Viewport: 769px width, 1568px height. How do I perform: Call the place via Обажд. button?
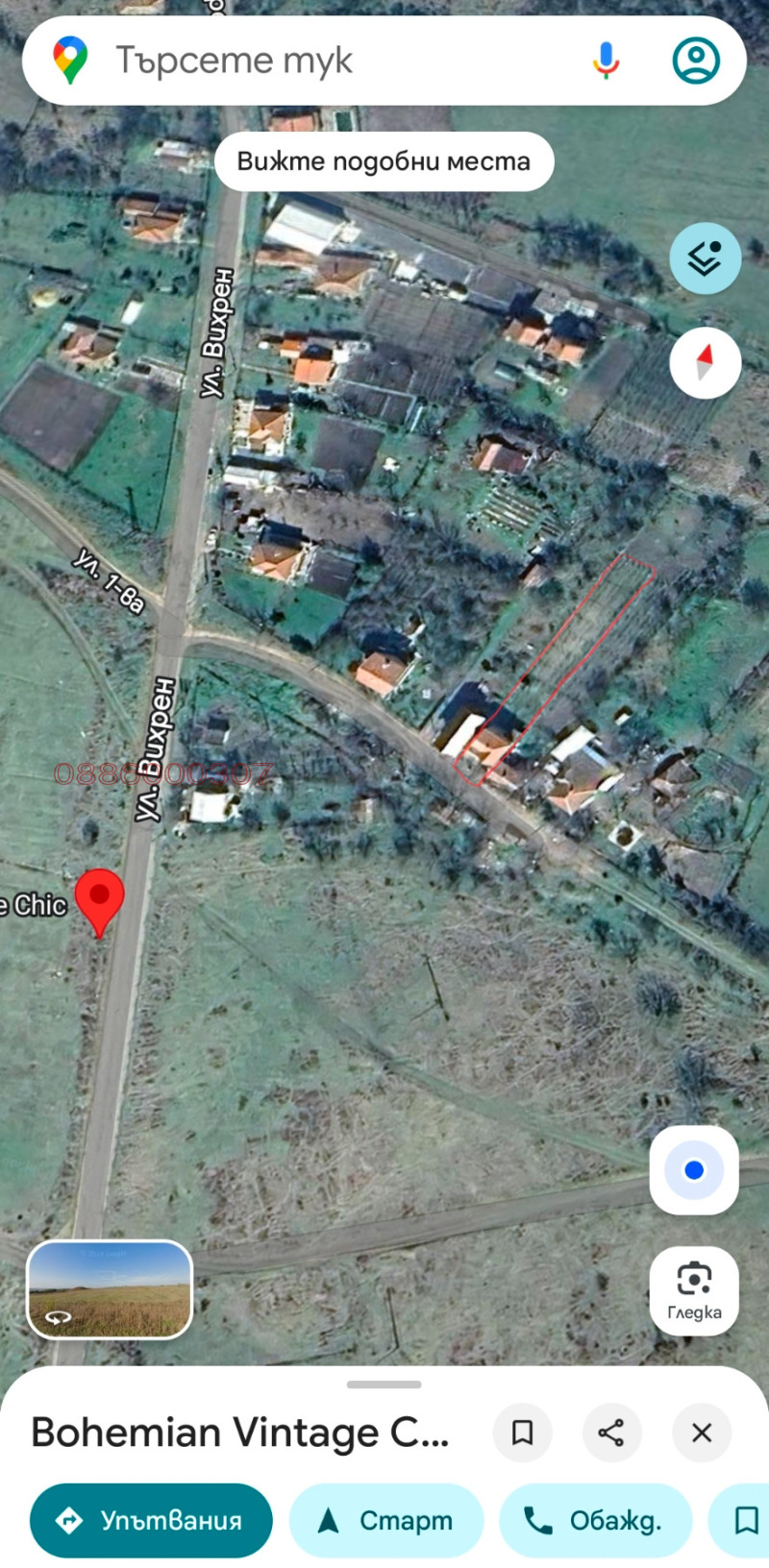pyautogui.click(x=595, y=1520)
